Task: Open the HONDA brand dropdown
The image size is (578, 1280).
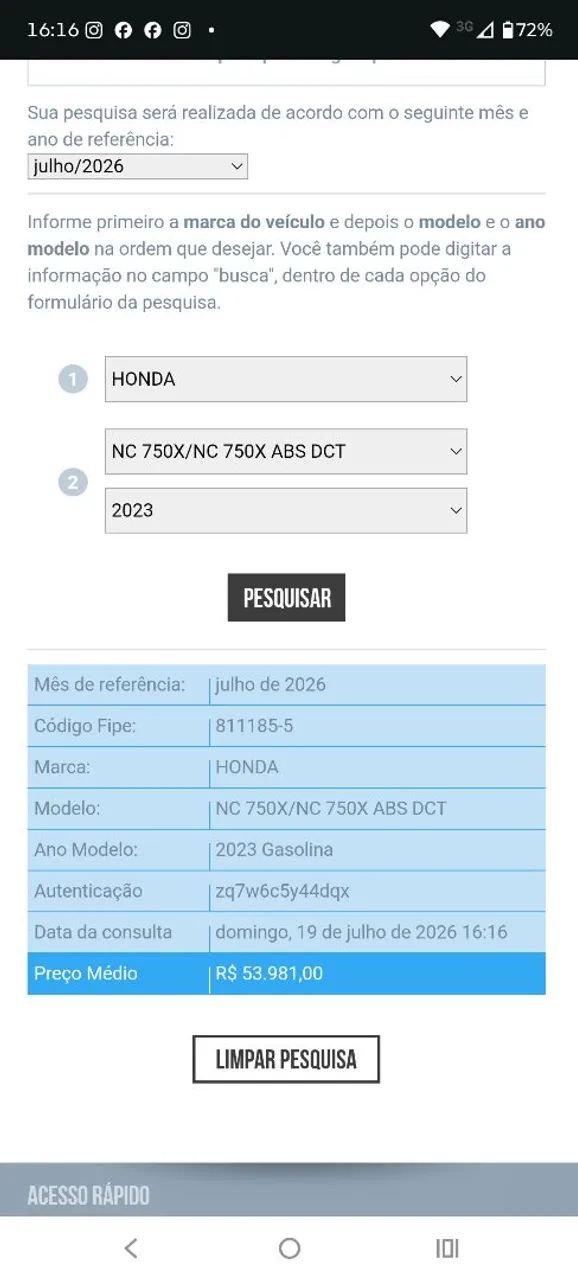Action: click(x=286, y=379)
